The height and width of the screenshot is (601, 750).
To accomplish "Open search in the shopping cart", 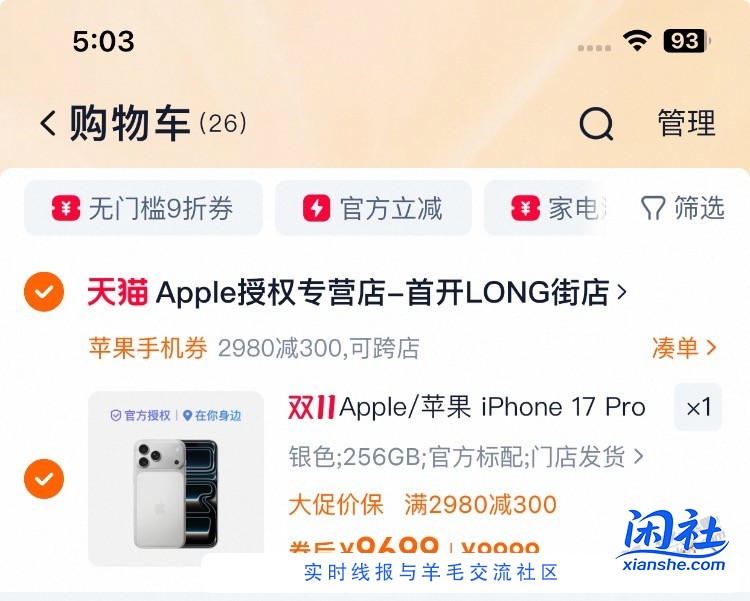I will click(x=596, y=124).
